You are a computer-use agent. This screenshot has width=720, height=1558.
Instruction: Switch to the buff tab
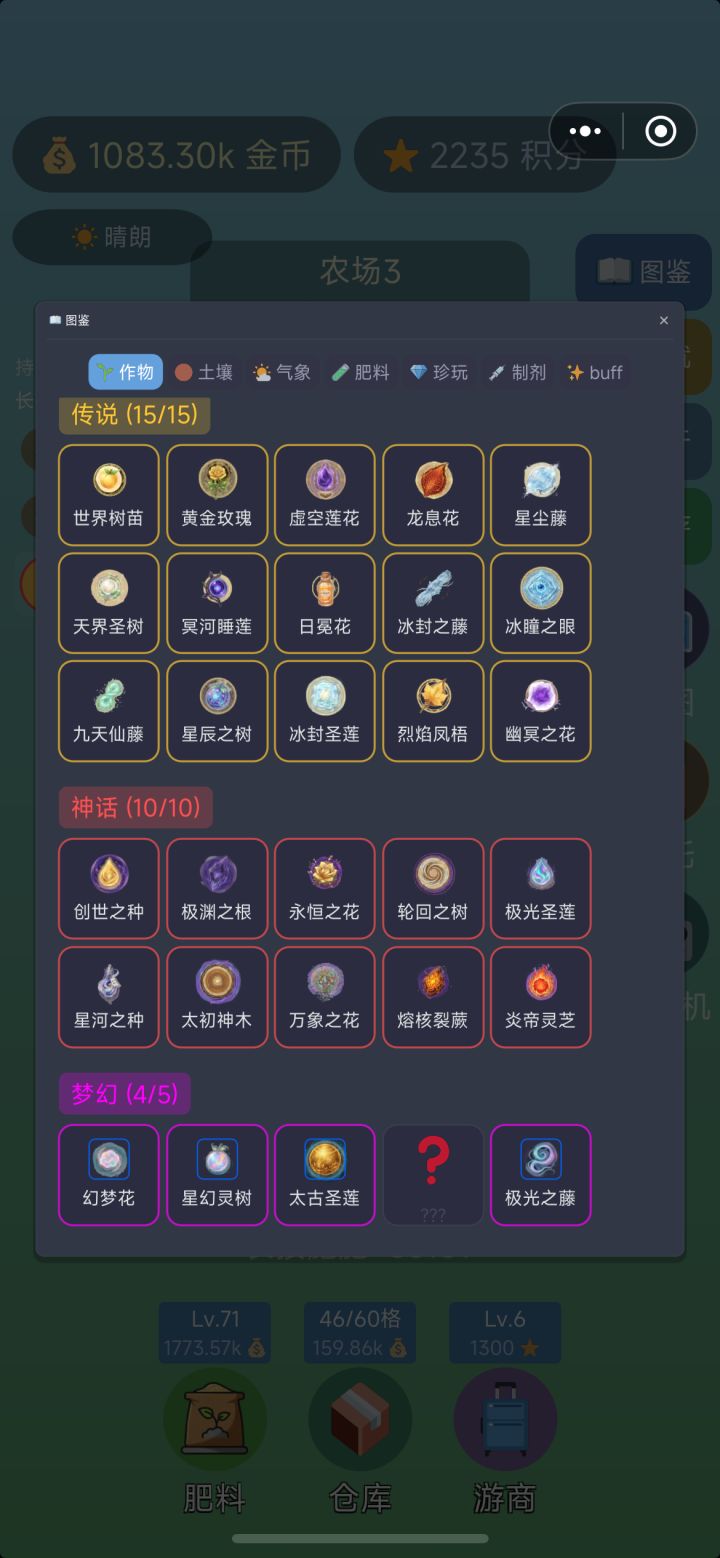pos(594,372)
